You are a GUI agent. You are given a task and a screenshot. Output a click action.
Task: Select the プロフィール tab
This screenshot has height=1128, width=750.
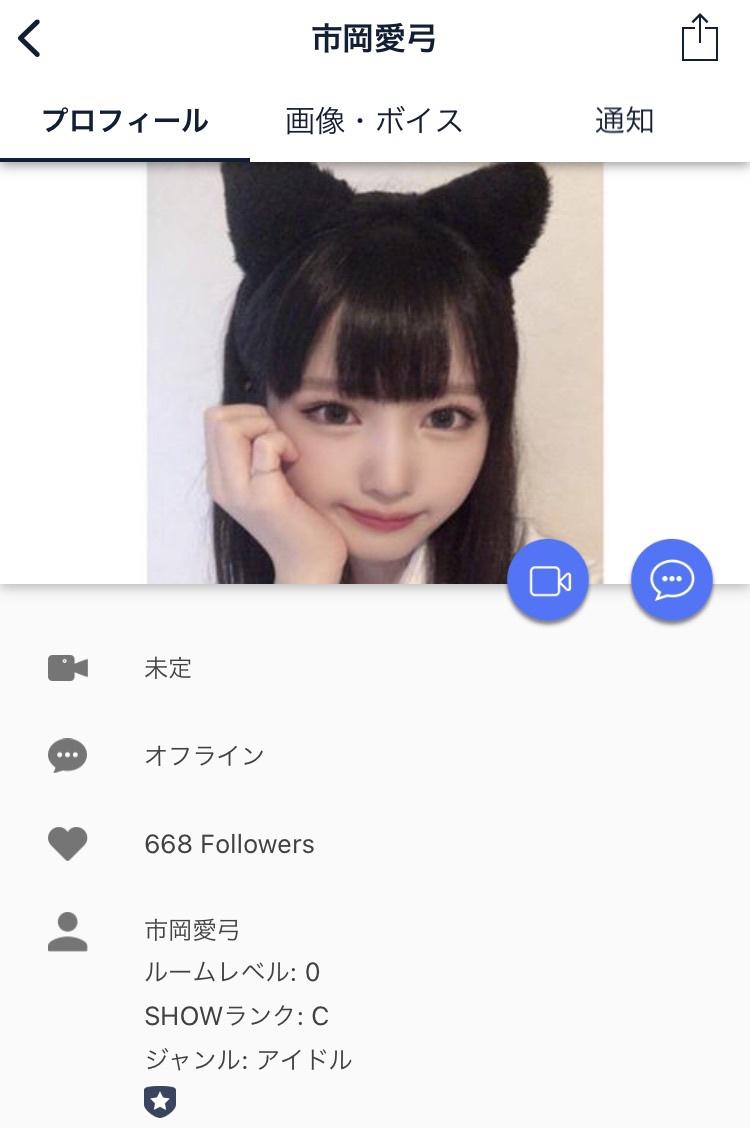click(x=125, y=121)
